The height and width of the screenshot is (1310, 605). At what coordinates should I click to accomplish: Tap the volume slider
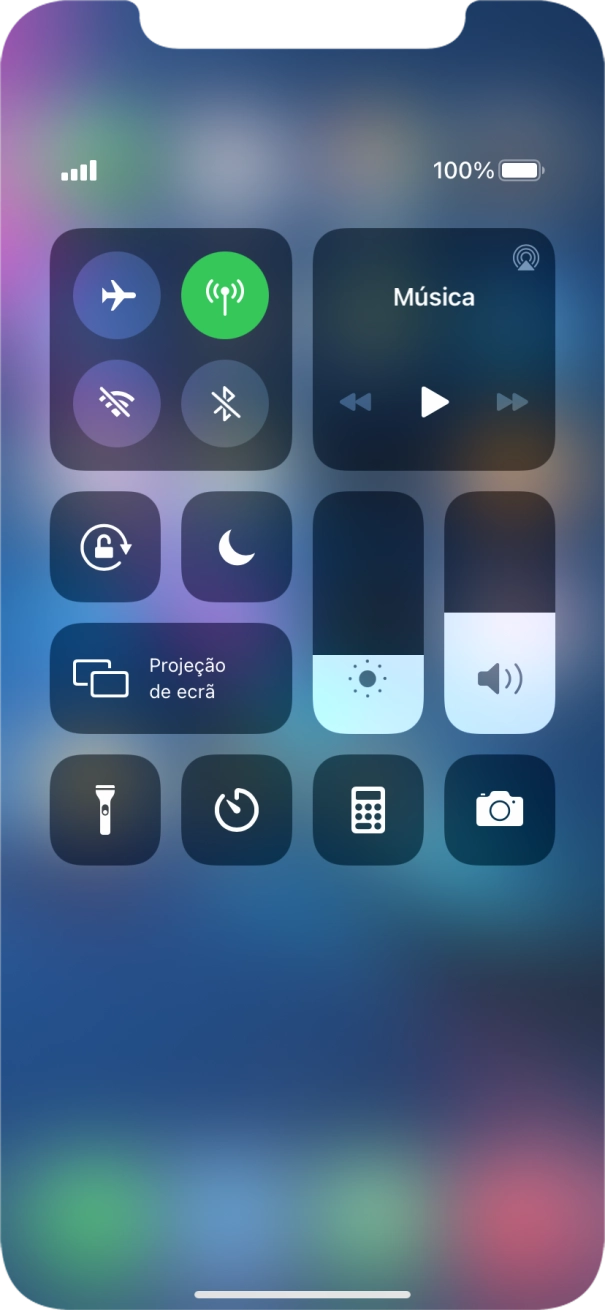499,612
